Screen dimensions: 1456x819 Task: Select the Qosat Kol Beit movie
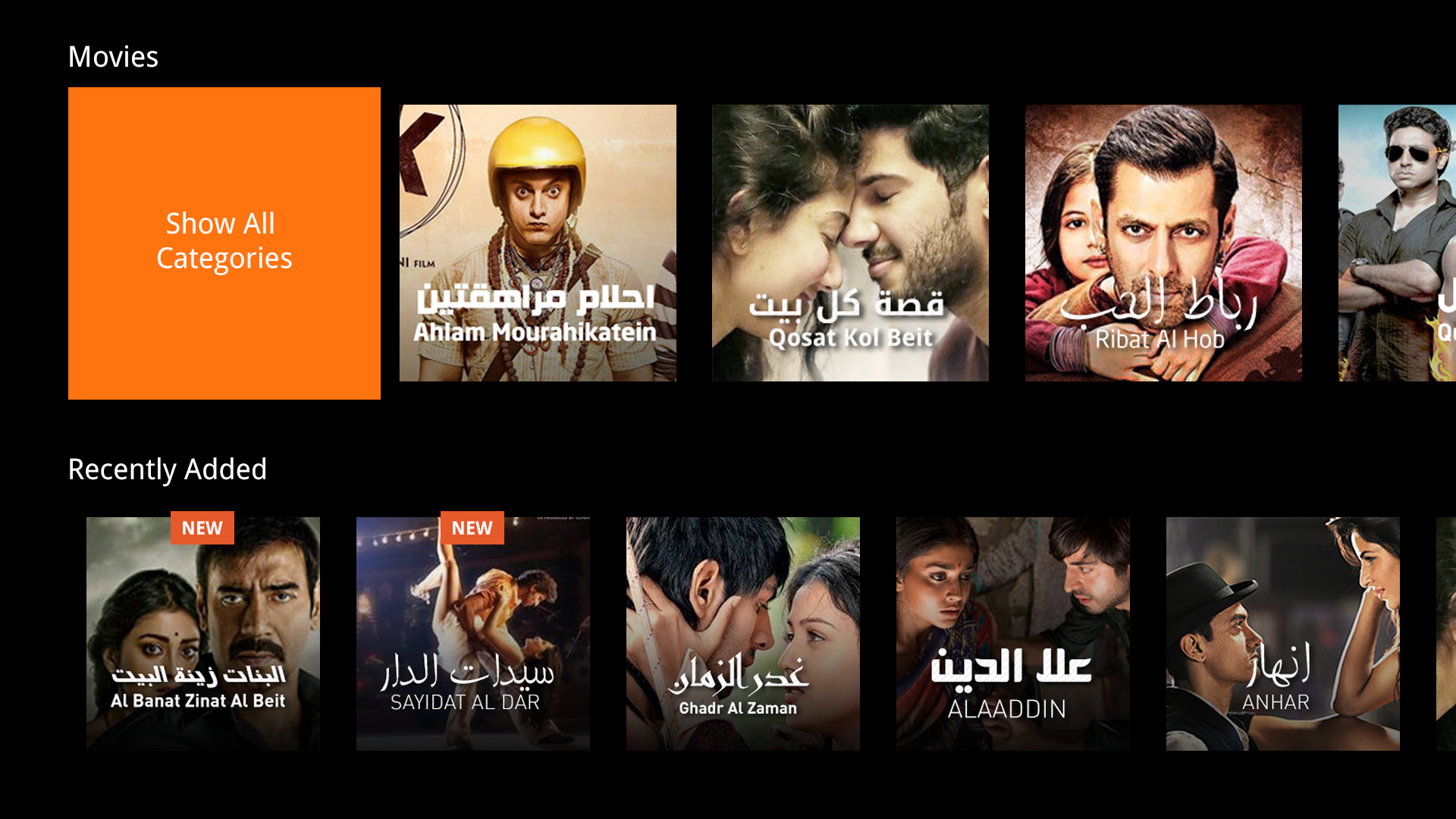850,243
